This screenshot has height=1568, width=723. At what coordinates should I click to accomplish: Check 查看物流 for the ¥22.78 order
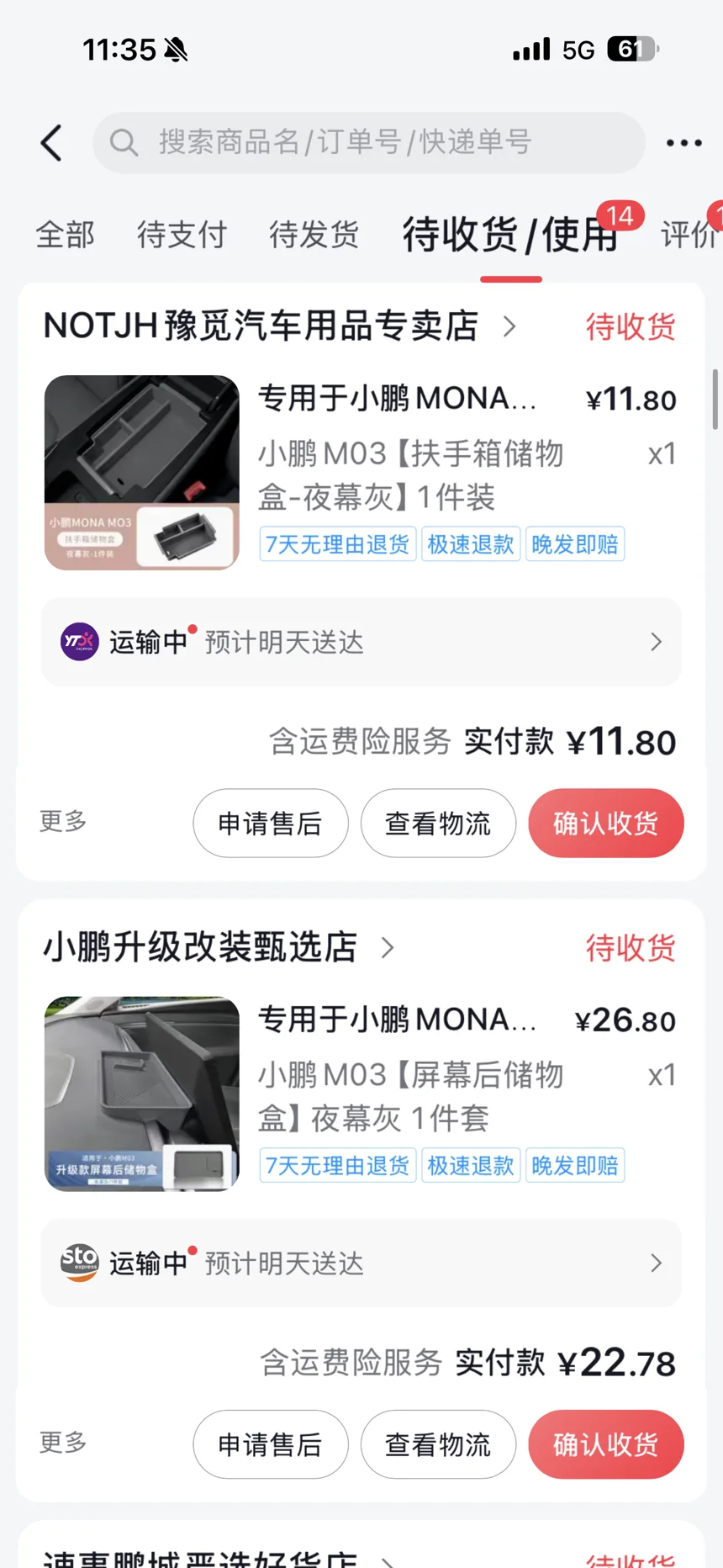[x=438, y=1444]
